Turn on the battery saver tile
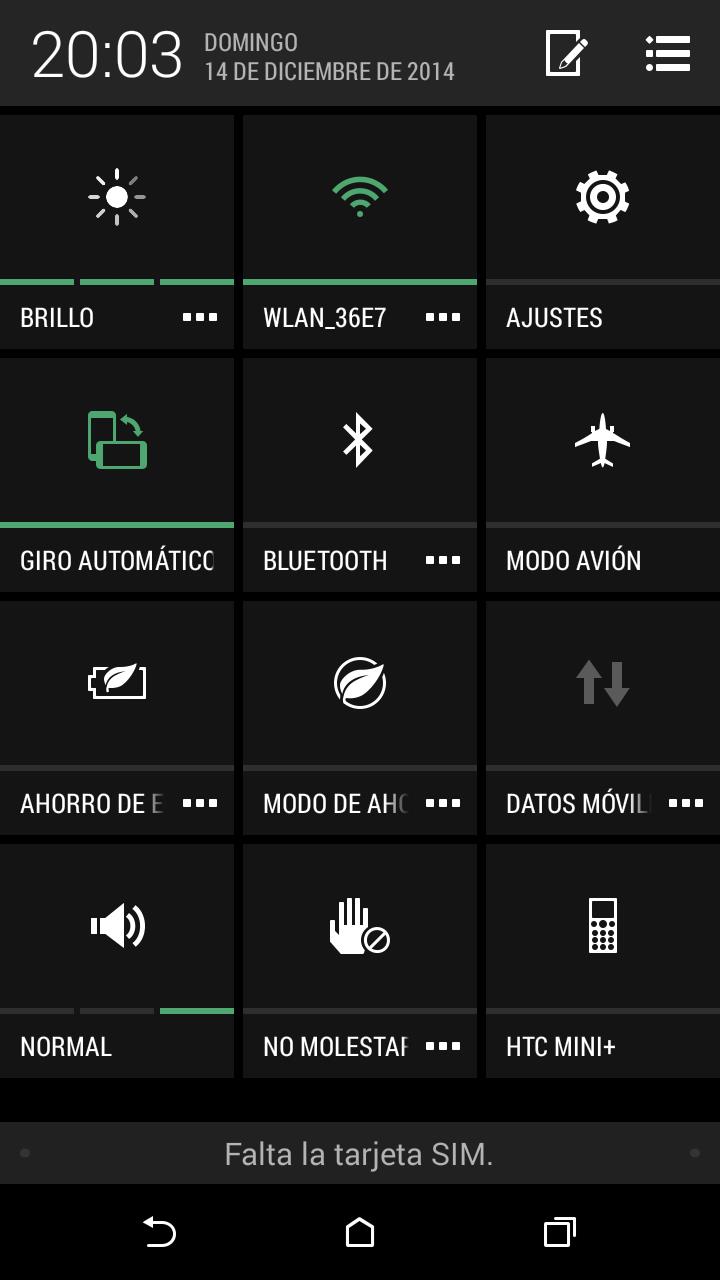 click(117, 683)
